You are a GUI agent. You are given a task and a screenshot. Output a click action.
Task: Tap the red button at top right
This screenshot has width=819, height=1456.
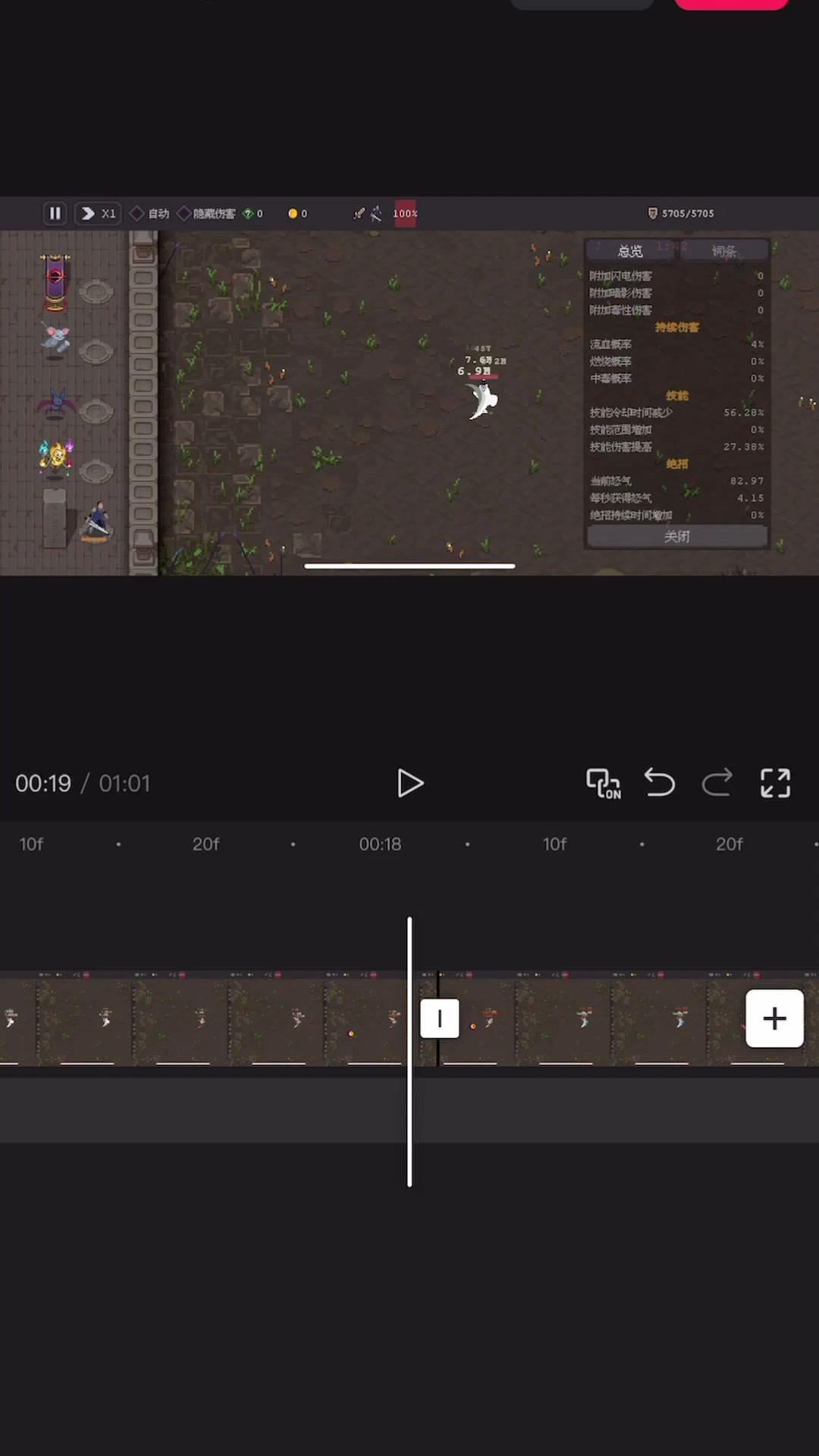click(731, 5)
